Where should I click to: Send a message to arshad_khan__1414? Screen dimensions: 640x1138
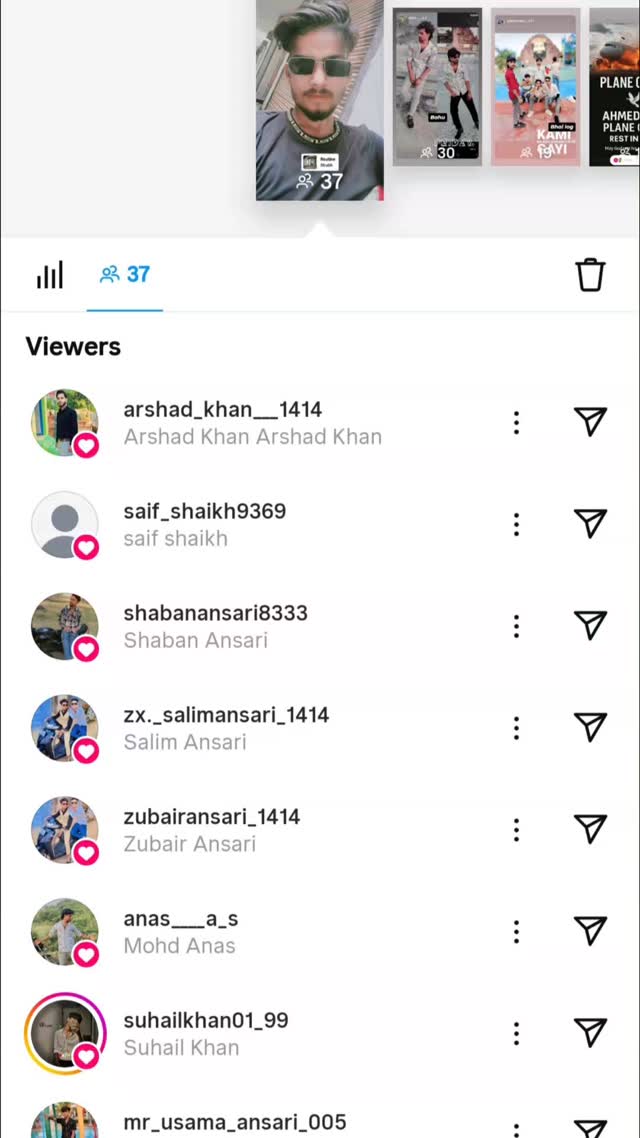(590, 422)
